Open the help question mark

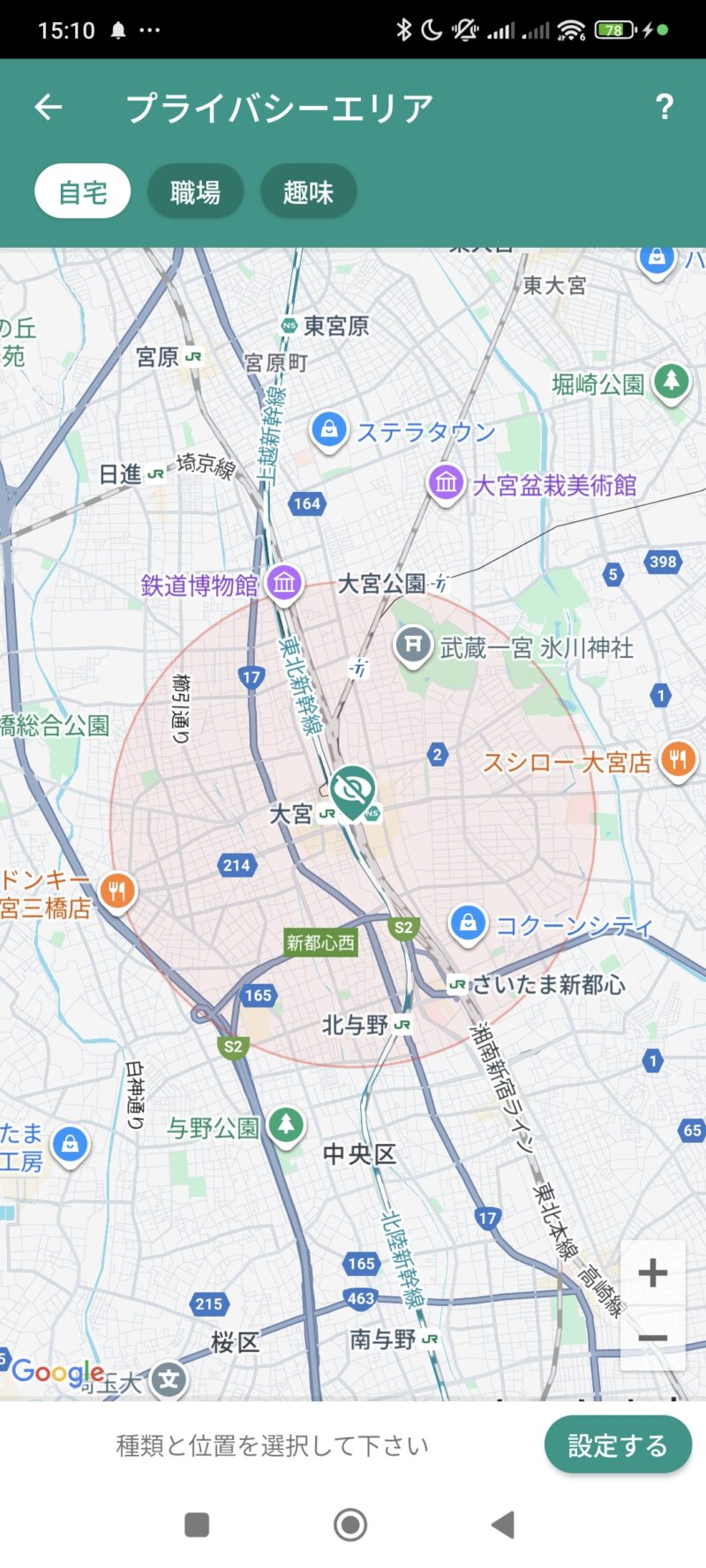tap(664, 108)
